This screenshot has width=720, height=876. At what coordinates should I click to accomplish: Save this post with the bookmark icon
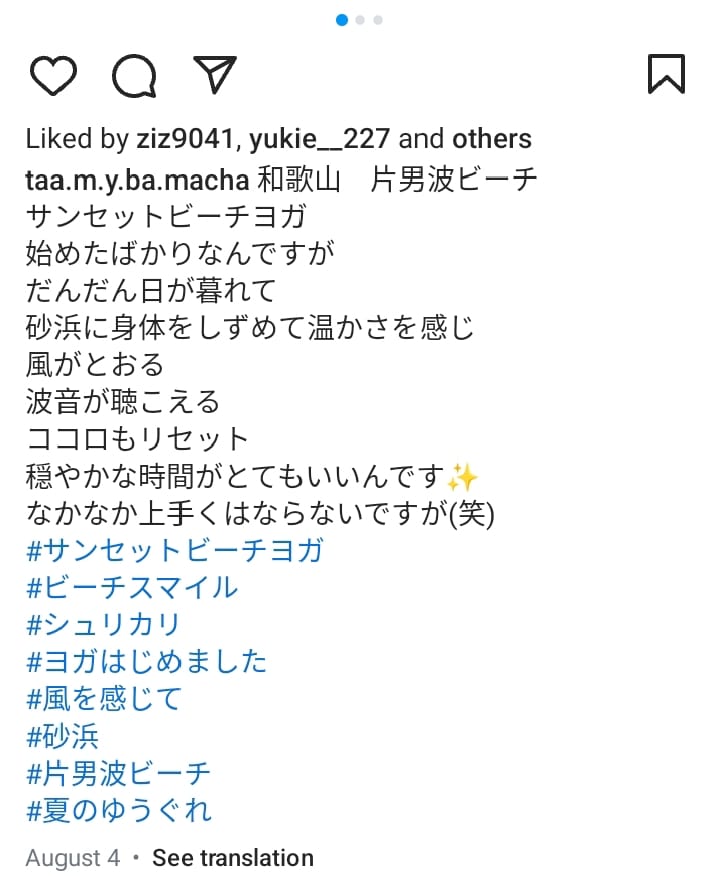[666, 74]
